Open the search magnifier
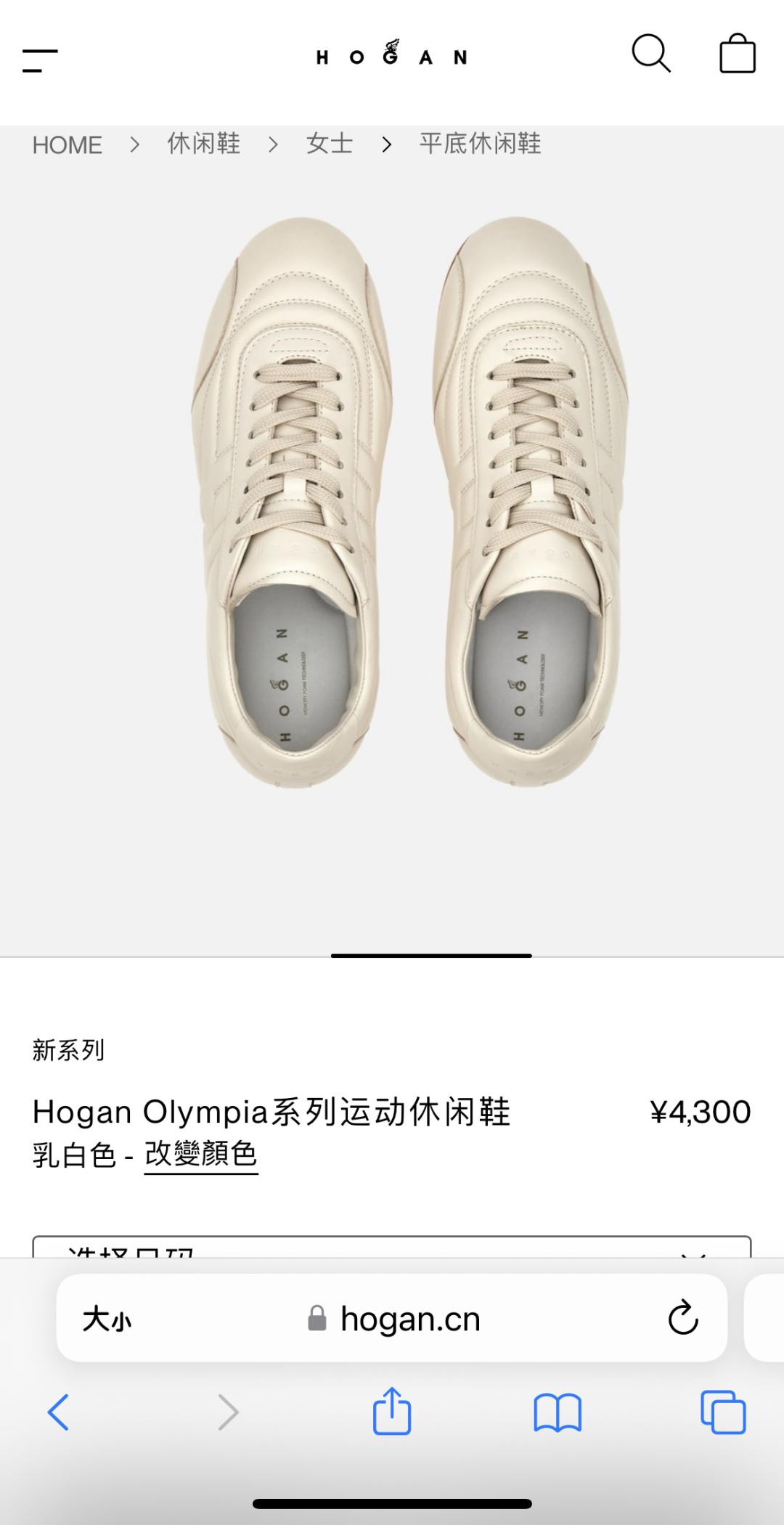The image size is (784, 1525). pos(650,54)
